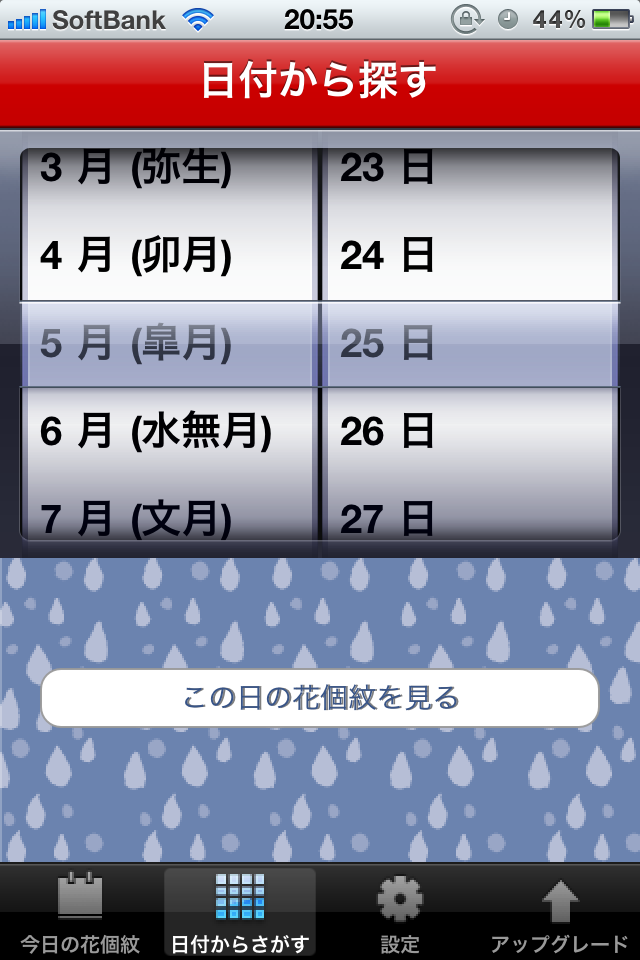
Task: Tap the この日の花個紋を見る button
Action: pos(320,697)
